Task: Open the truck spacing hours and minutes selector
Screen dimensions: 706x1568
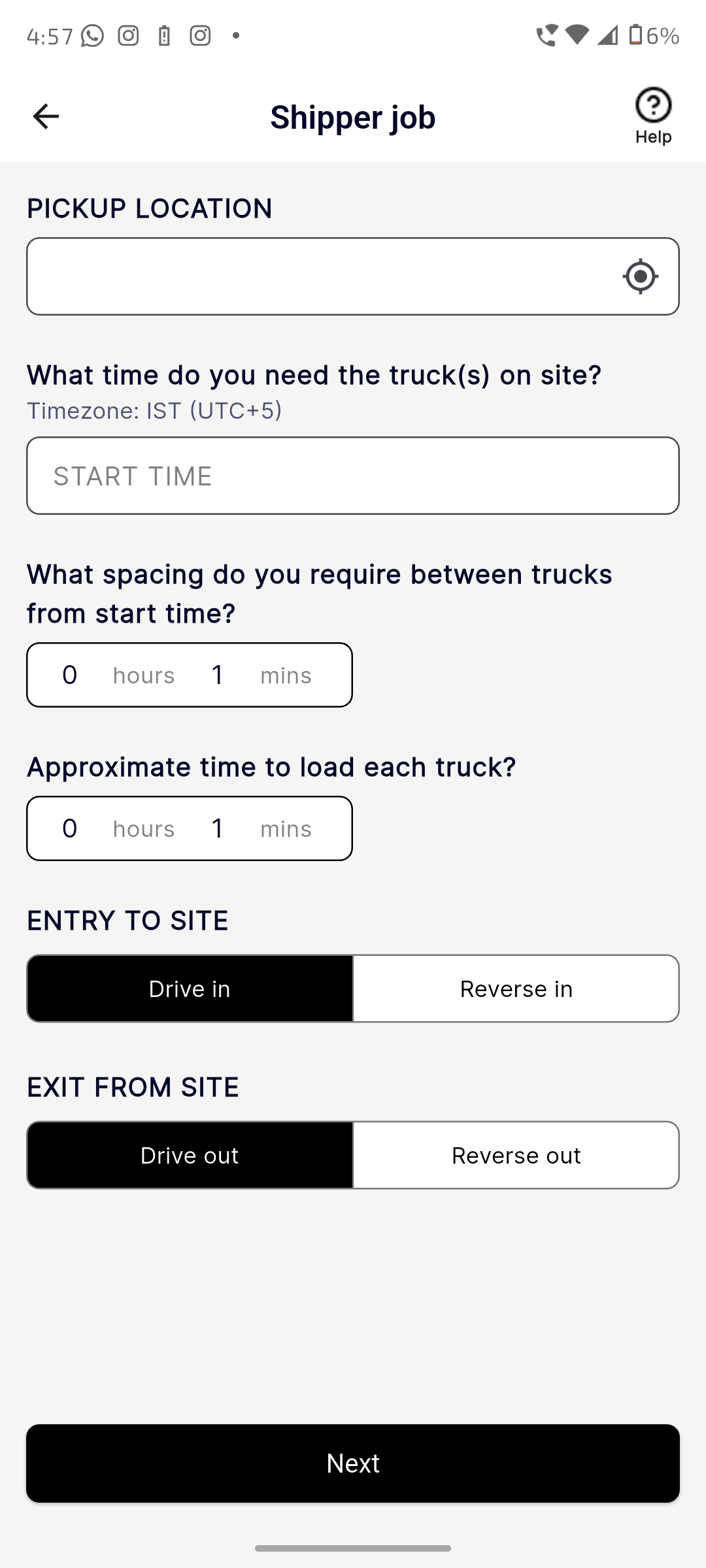Action: coord(189,674)
